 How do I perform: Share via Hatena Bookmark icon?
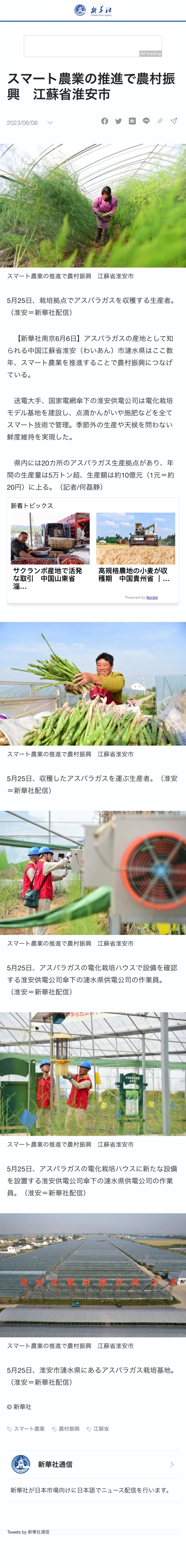[x=132, y=121]
